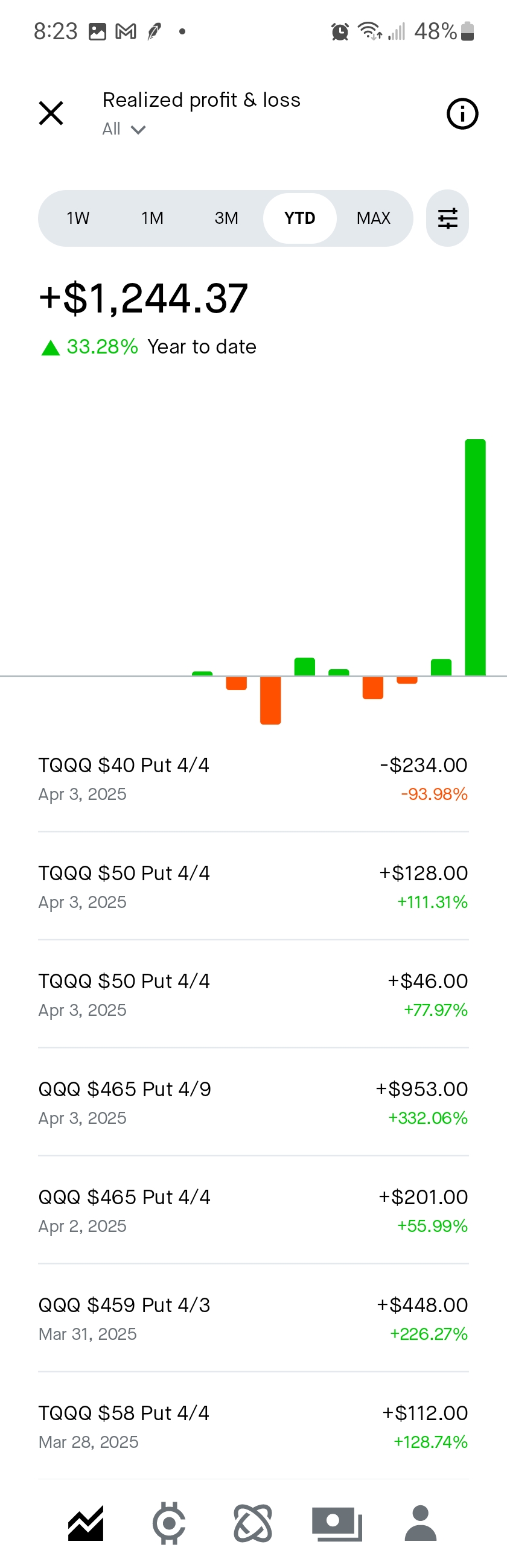Open the info icon for profit & loss
The height and width of the screenshot is (1568, 507).
[462, 114]
